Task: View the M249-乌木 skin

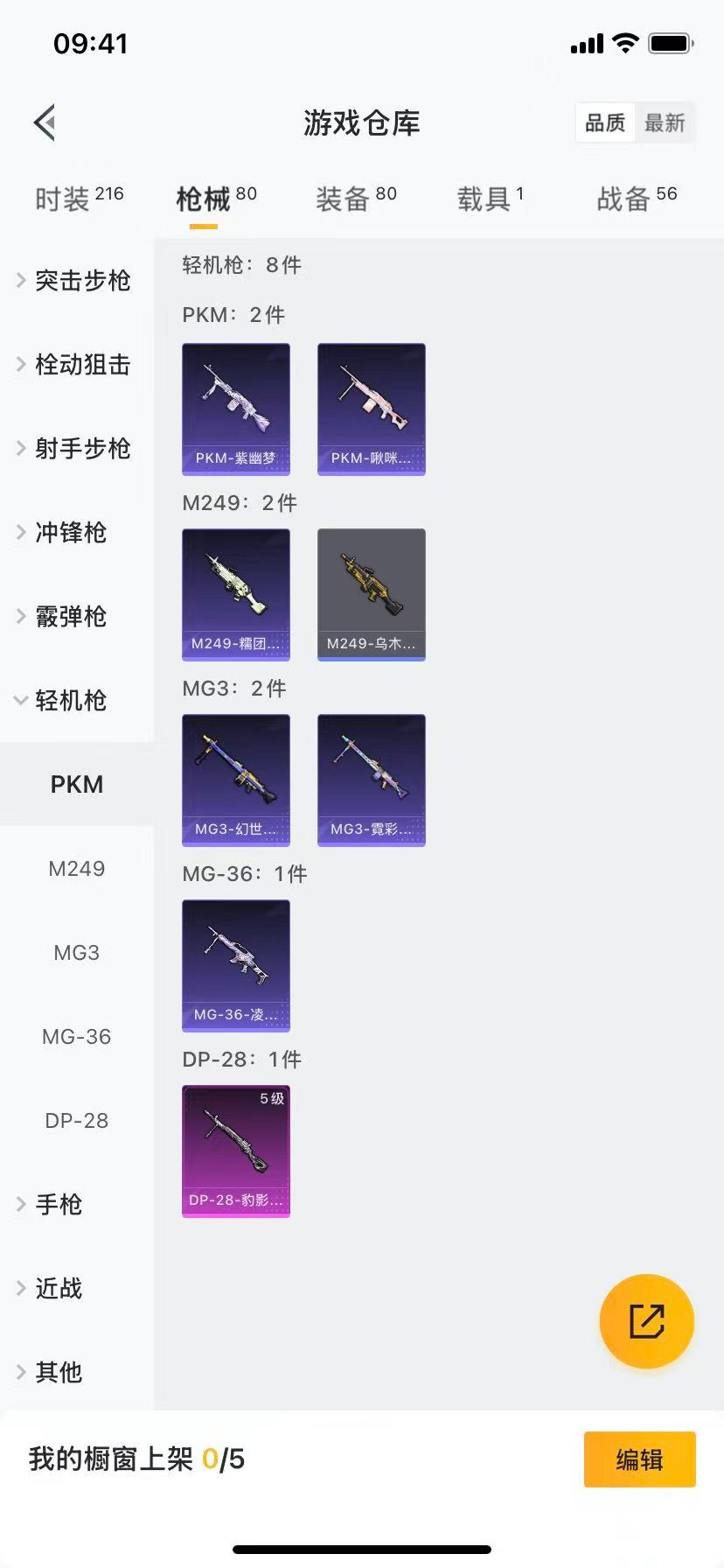Action: (x=371, y=594)
